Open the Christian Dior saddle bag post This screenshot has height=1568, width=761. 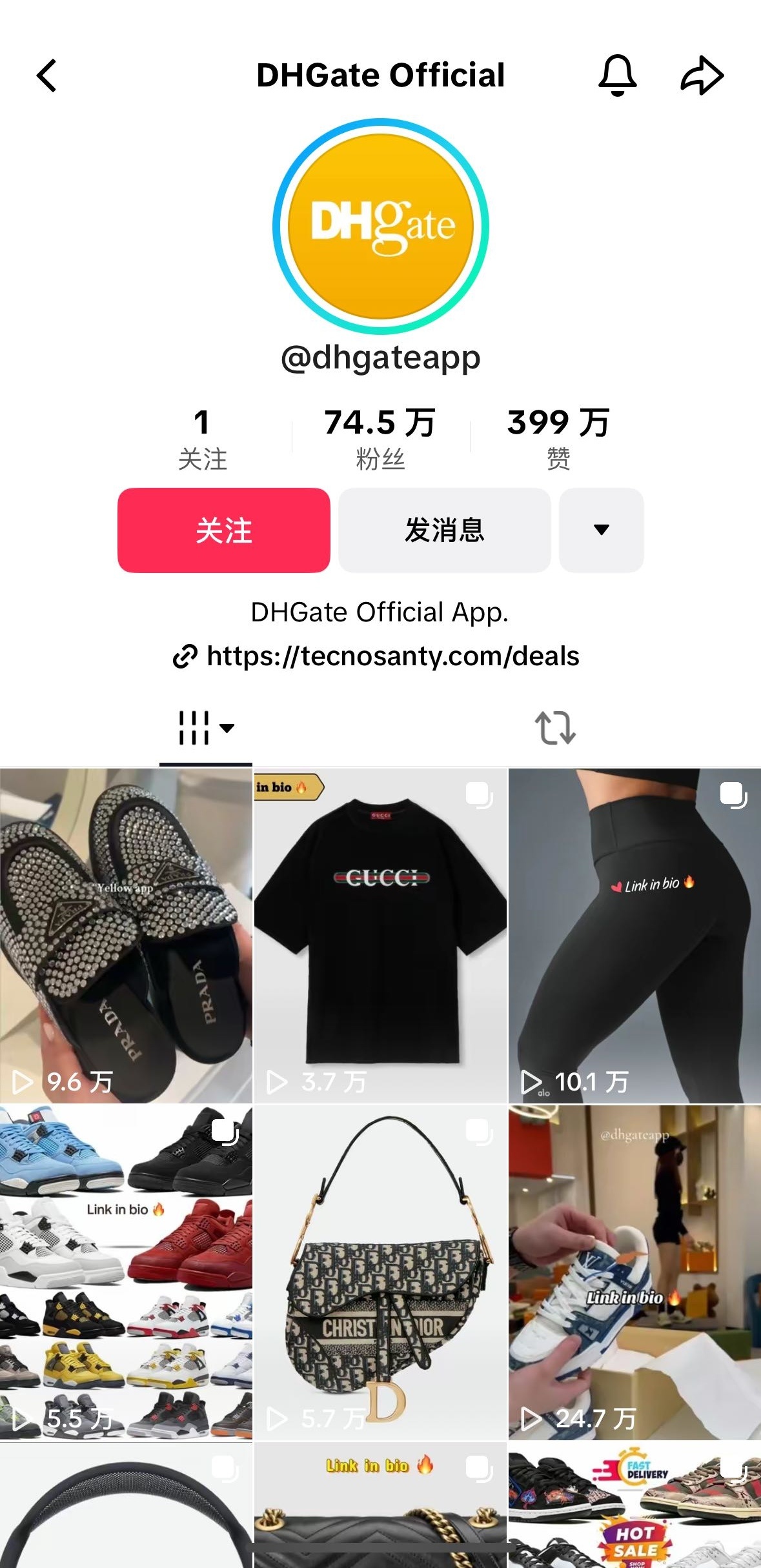coord(380,1272)
